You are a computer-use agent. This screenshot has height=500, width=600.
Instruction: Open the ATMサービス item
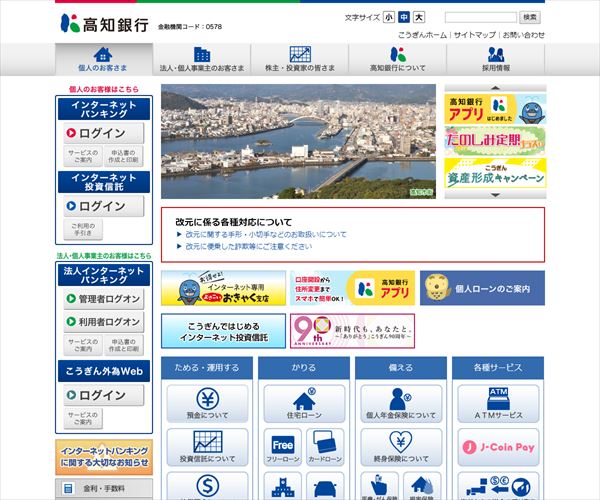(x=499, y=403)
